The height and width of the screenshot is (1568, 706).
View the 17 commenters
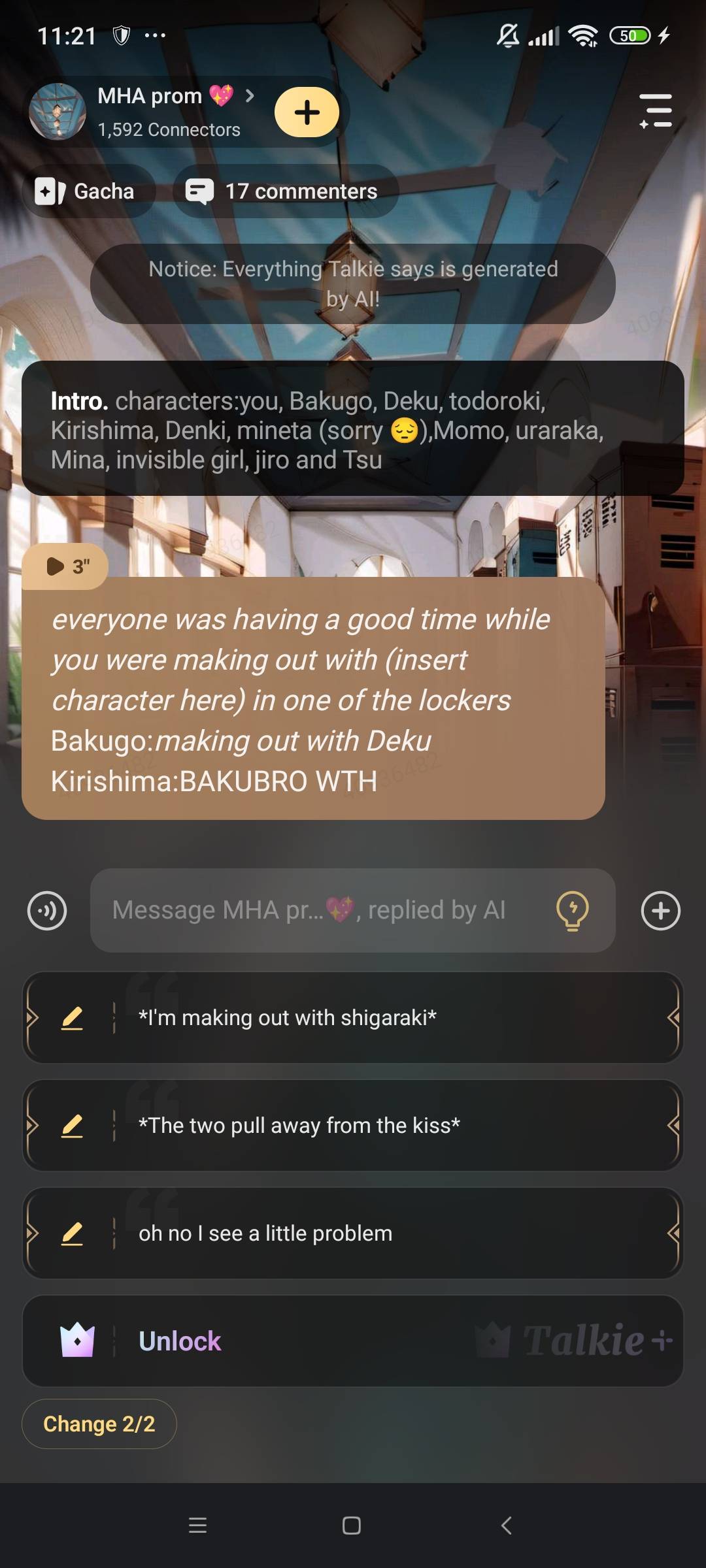[286, 191]
